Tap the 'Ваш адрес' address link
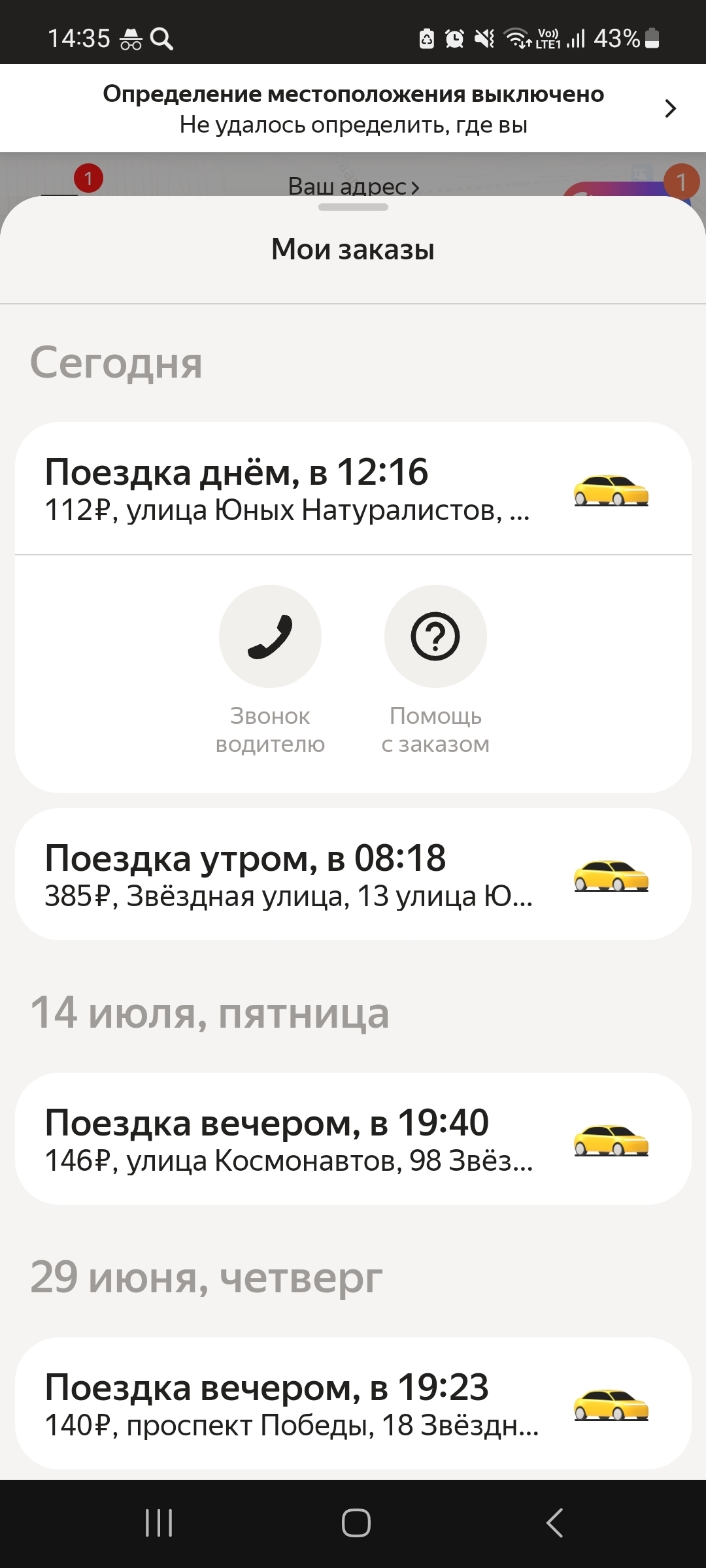The width and height of the screenshot is (706, 1568). 353,187
